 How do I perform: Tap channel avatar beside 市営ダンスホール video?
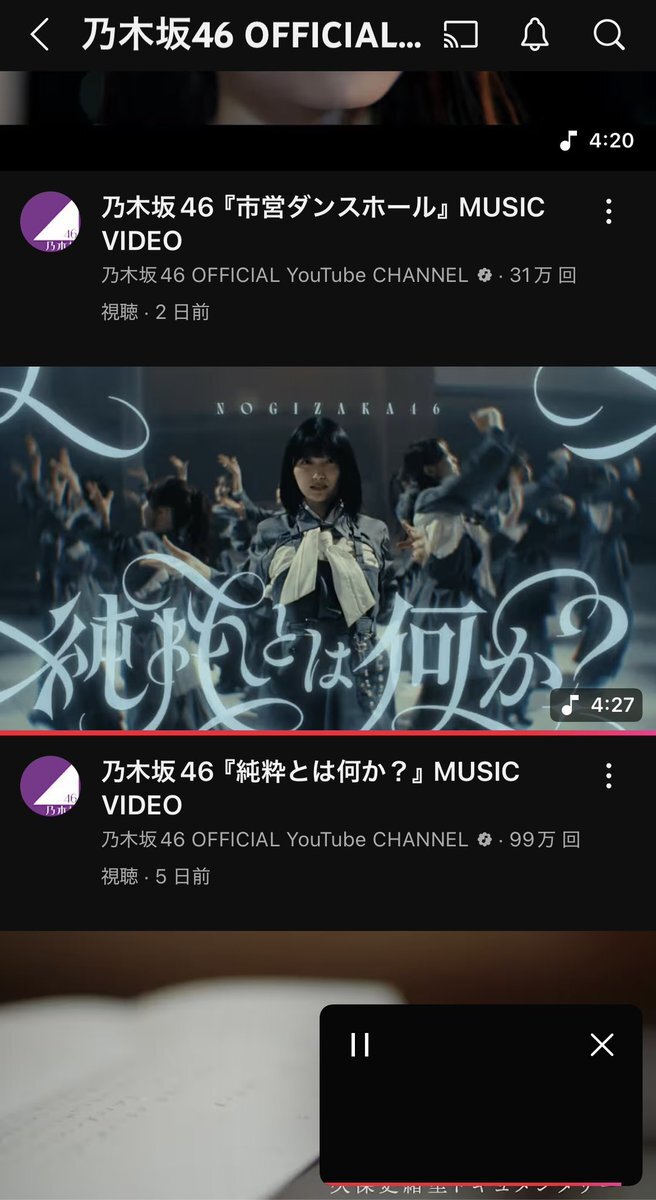click(x=50, y=221)
